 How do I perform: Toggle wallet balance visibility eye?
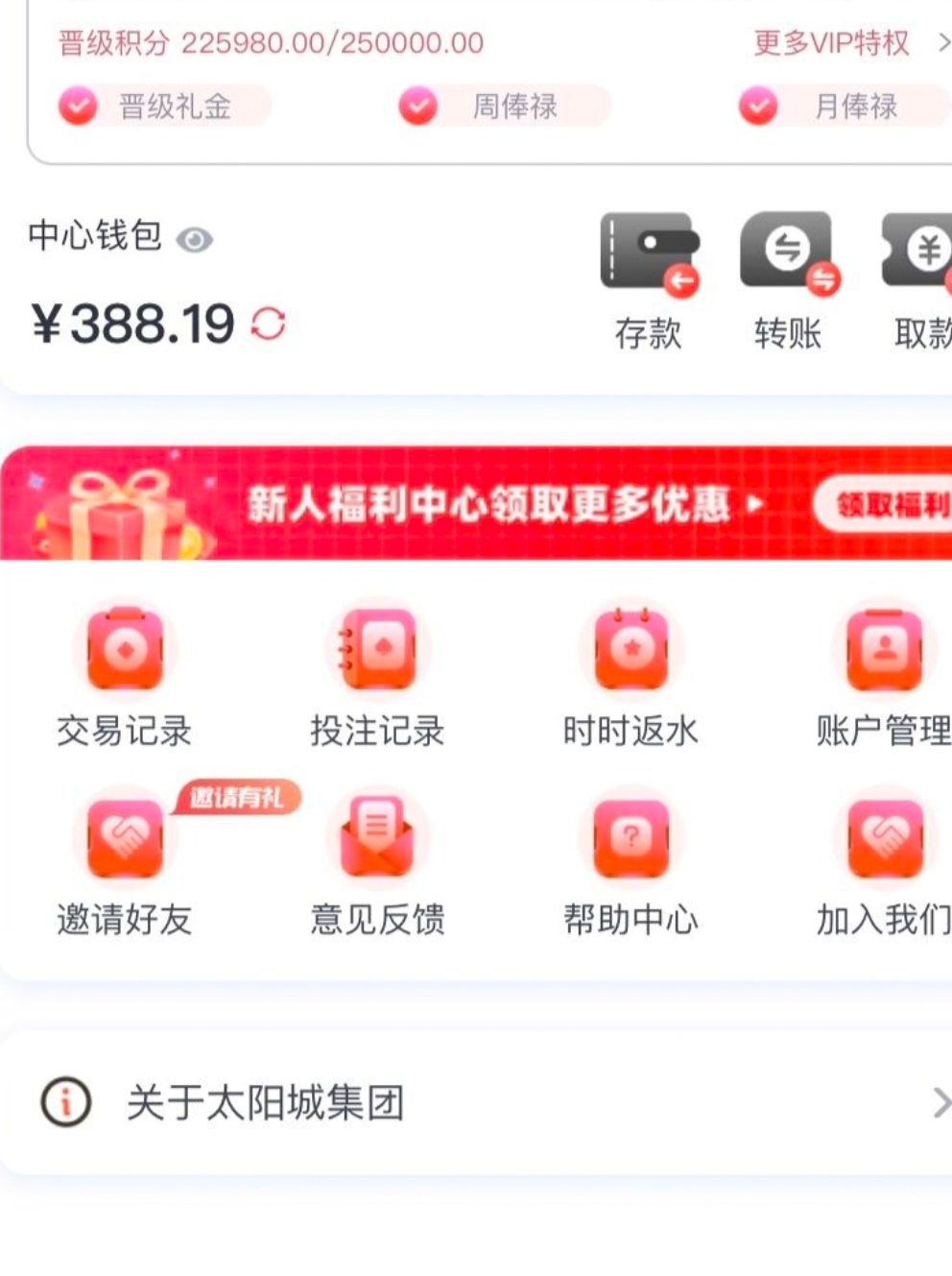tap(195, 239)
